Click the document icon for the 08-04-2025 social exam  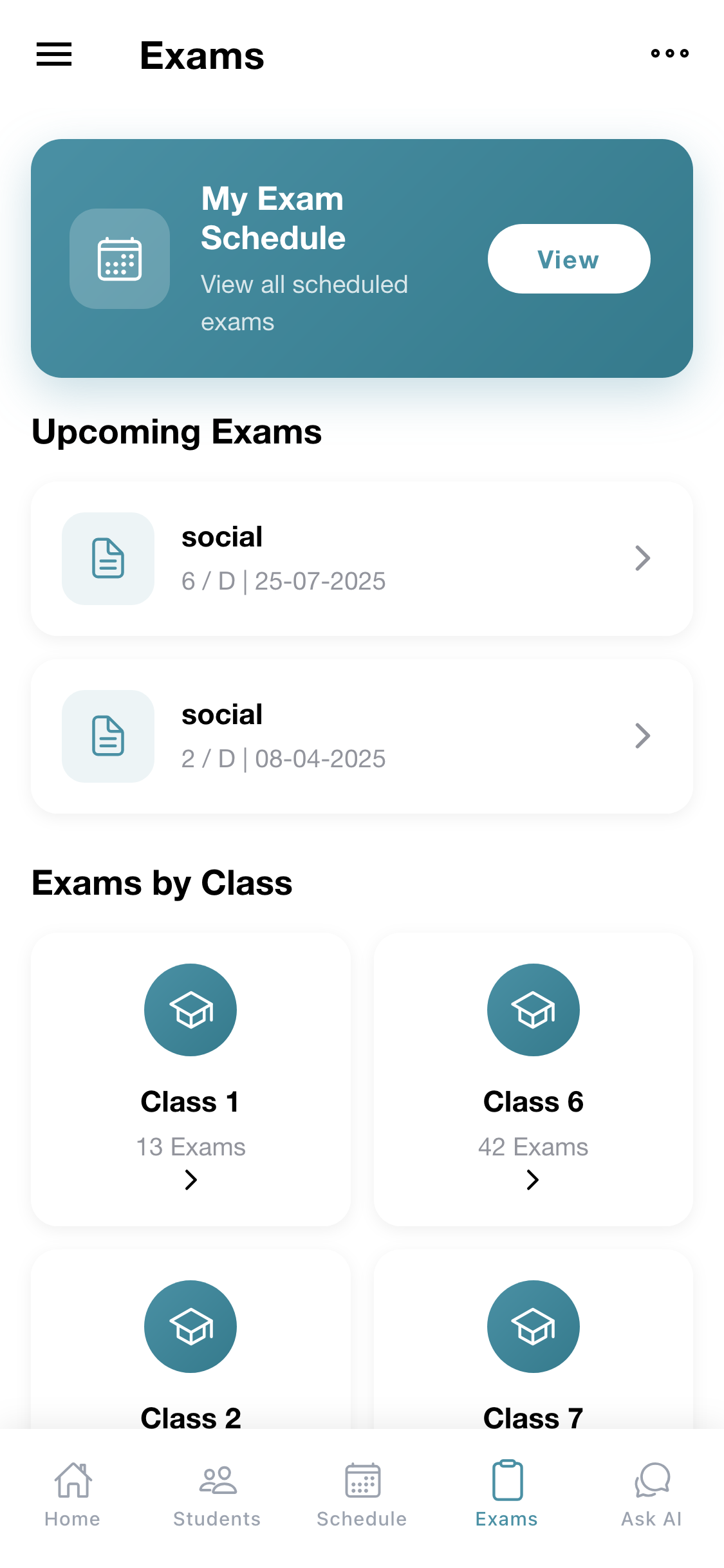pos(107,736)
